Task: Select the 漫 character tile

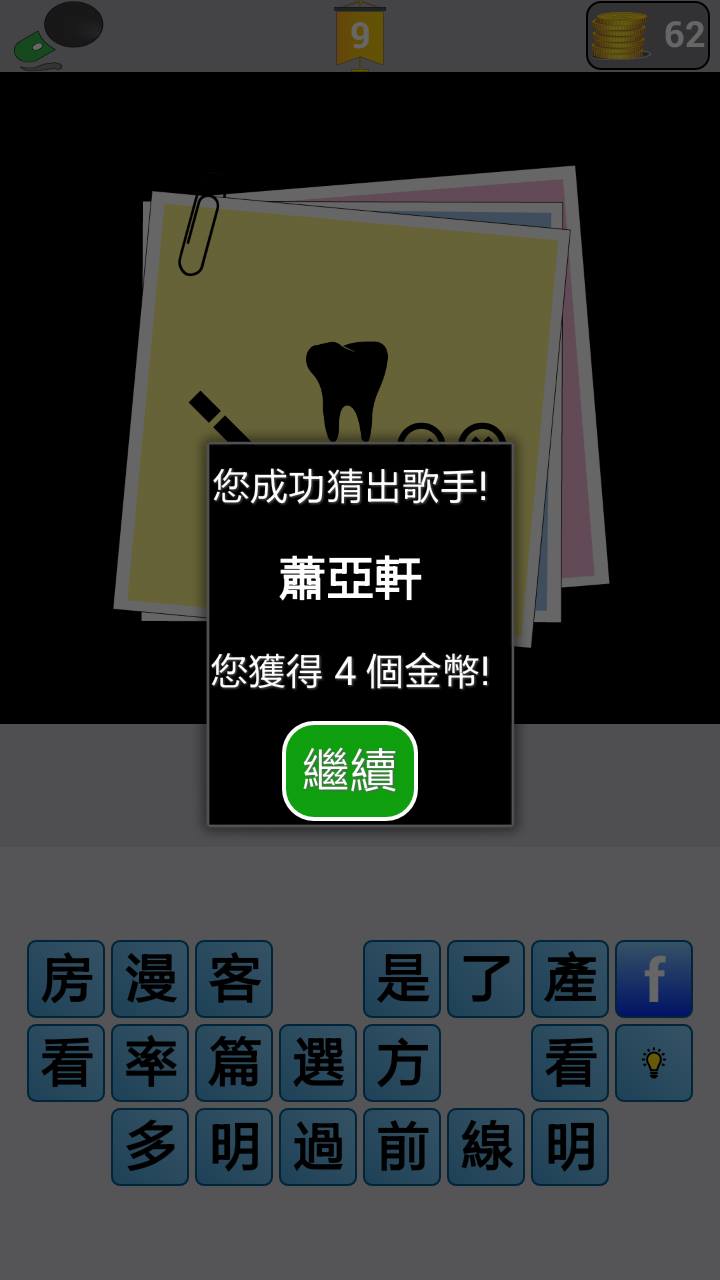Action: (150, 979)
